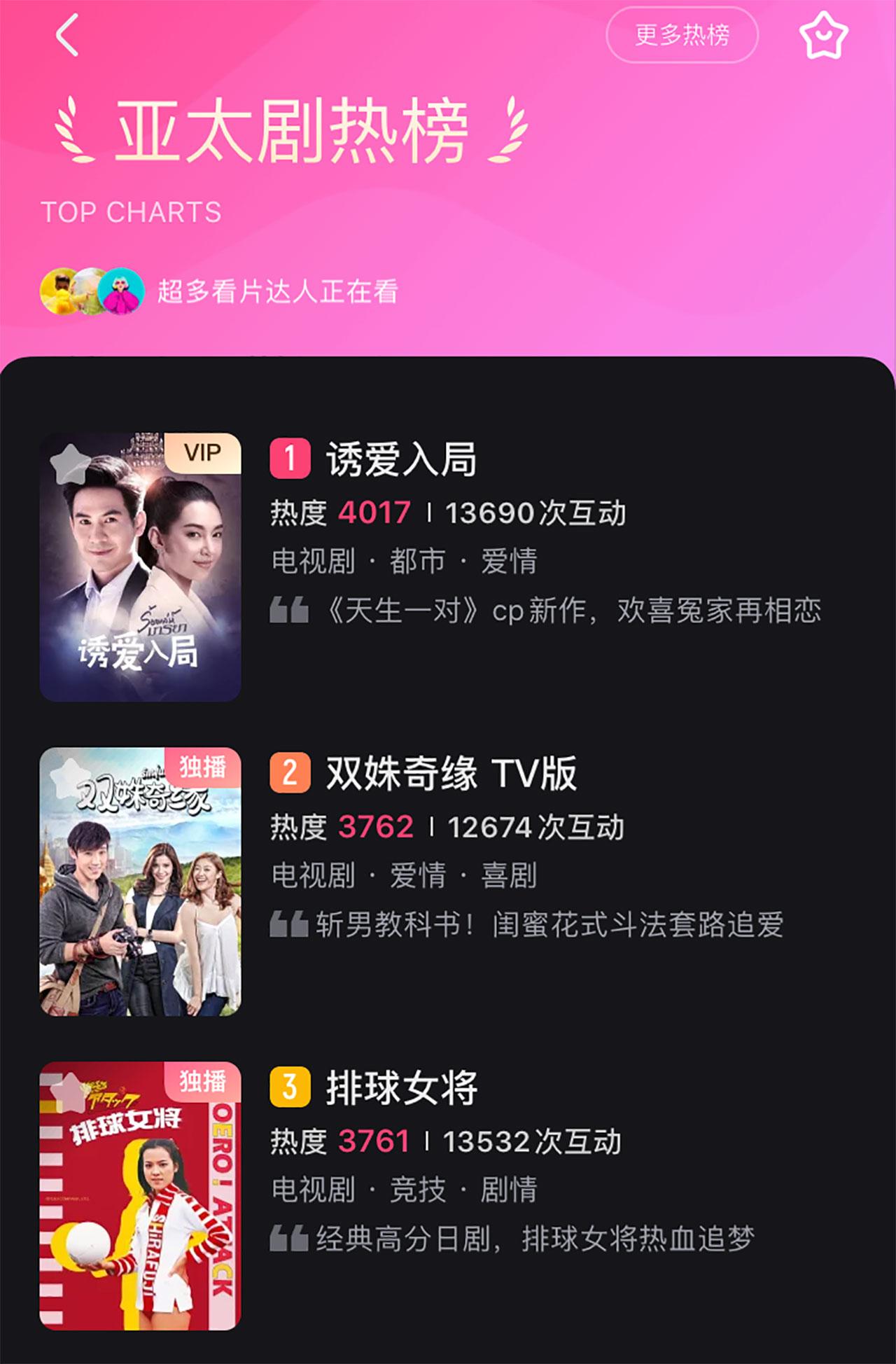Open the ranked #3 entry 排球女将

(x=401, y=1088)
